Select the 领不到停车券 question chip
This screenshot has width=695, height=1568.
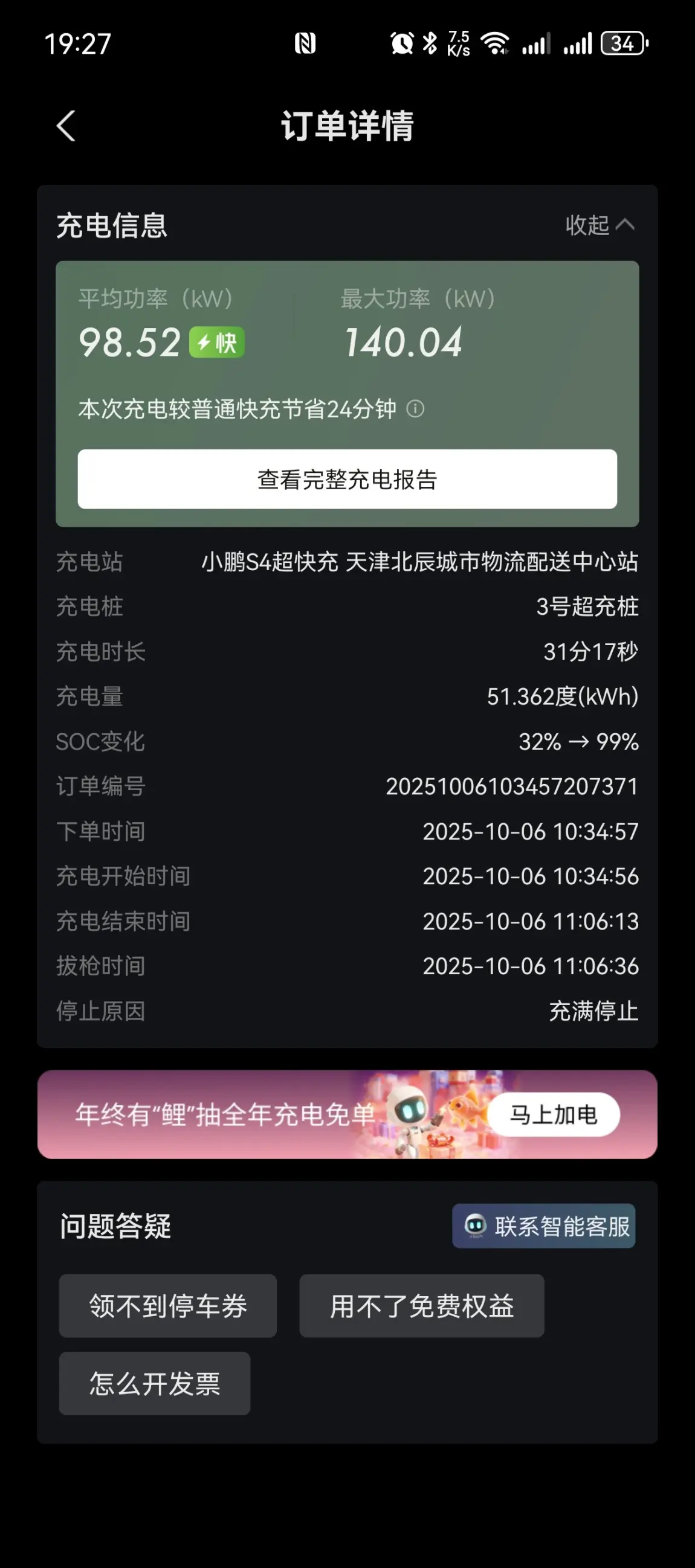click(x=167, y=1305)
